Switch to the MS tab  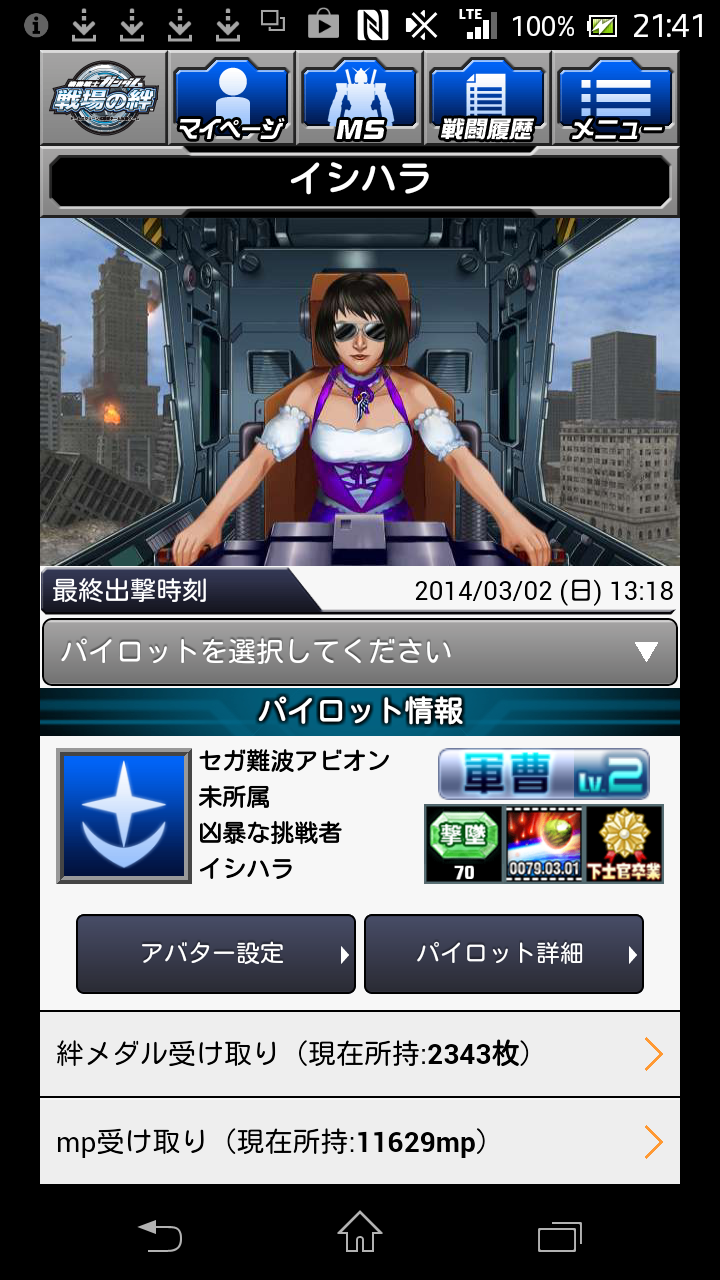(360, 100)
